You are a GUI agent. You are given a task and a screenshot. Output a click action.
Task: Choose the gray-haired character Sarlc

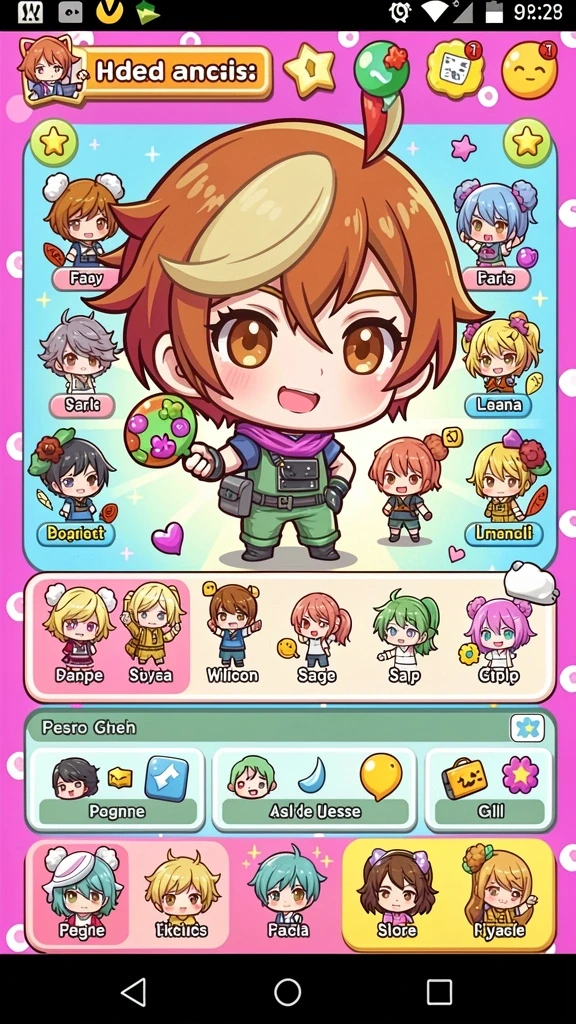pyautogui.click(x=81, y=364)
